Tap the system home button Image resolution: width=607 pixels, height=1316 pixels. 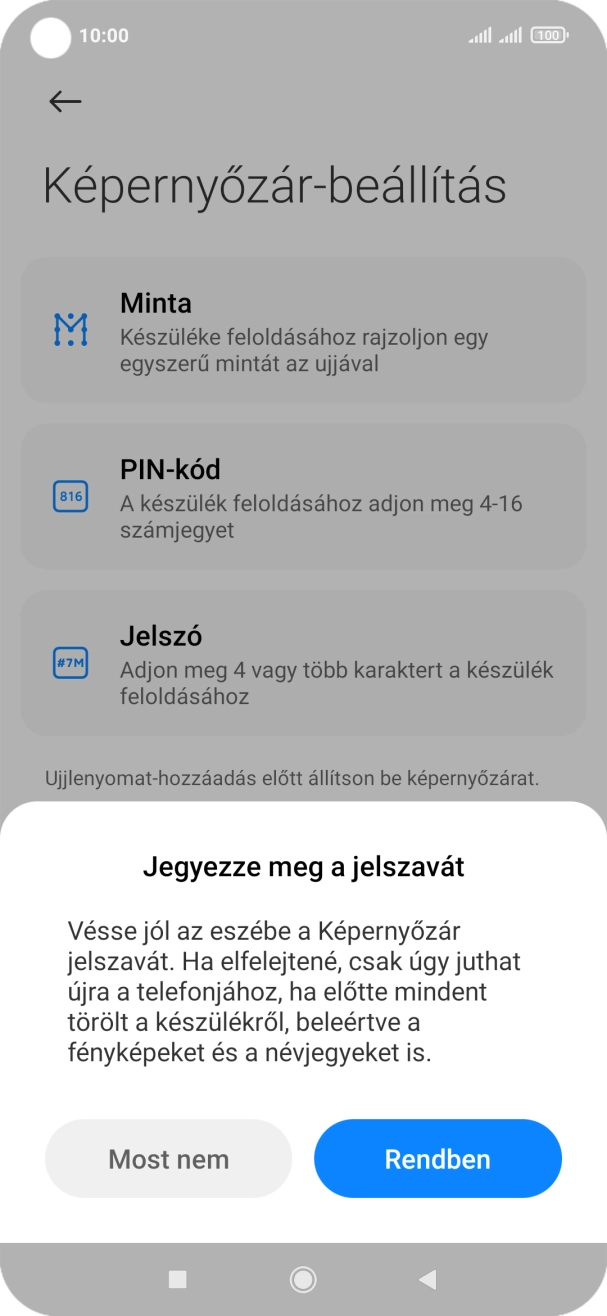point(303,1278)
